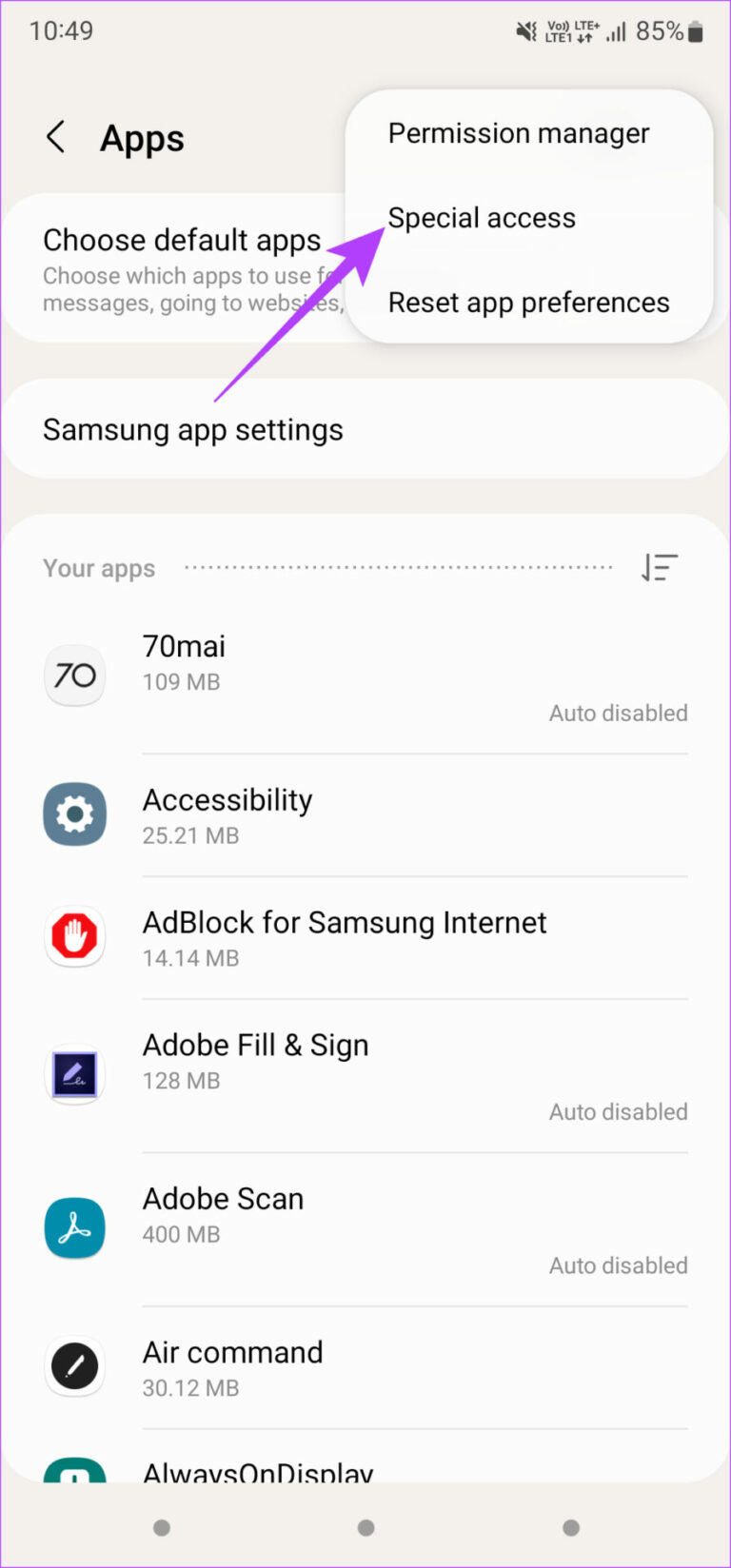Open the Accessibility app details
This screenshot has height=1568, width=731.
[365, 815]
